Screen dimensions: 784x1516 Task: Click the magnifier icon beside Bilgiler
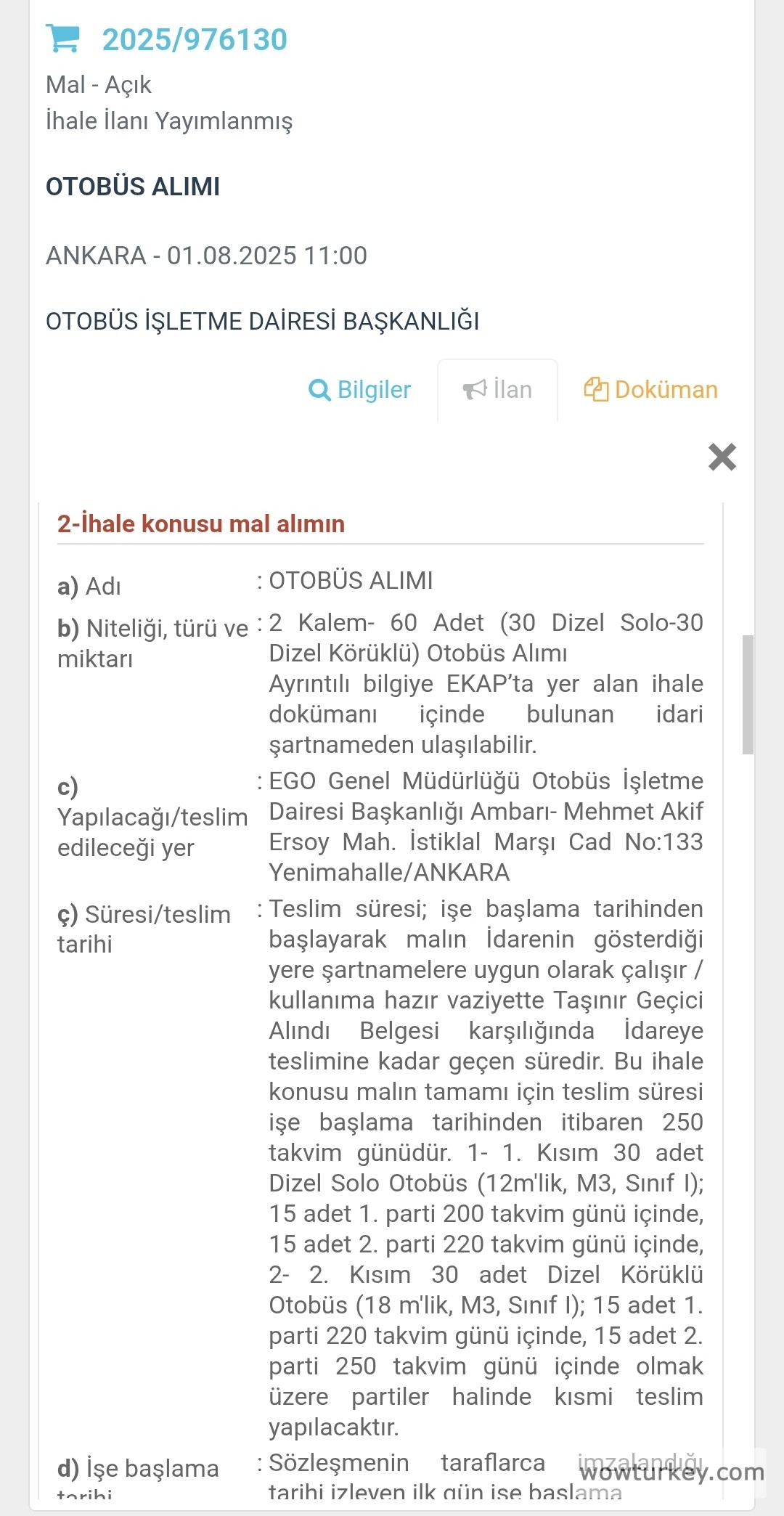319,390
